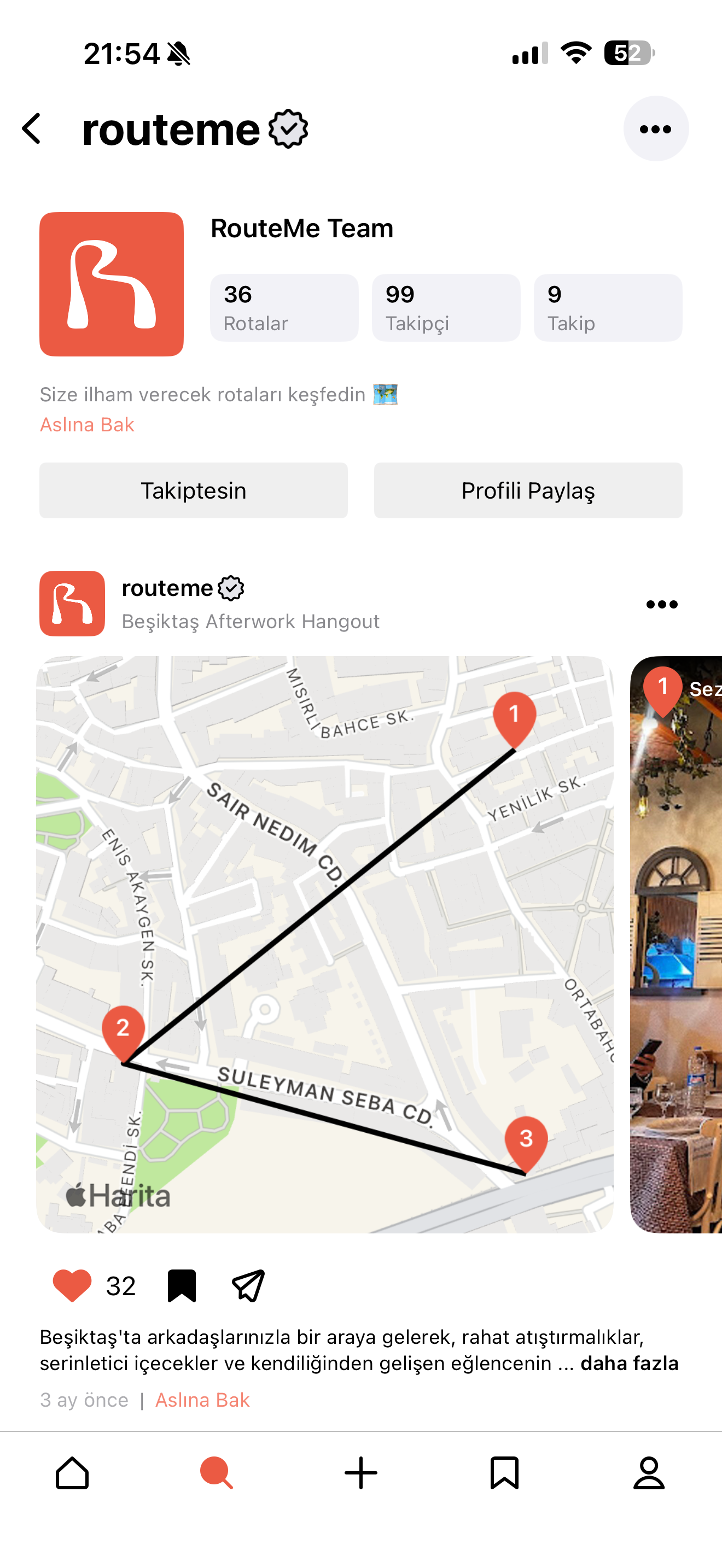Image resolution: width=722 pixels, height=1568 pixels.
Task: Open the 36 Rotalar list
Action: tap(284, 308)
